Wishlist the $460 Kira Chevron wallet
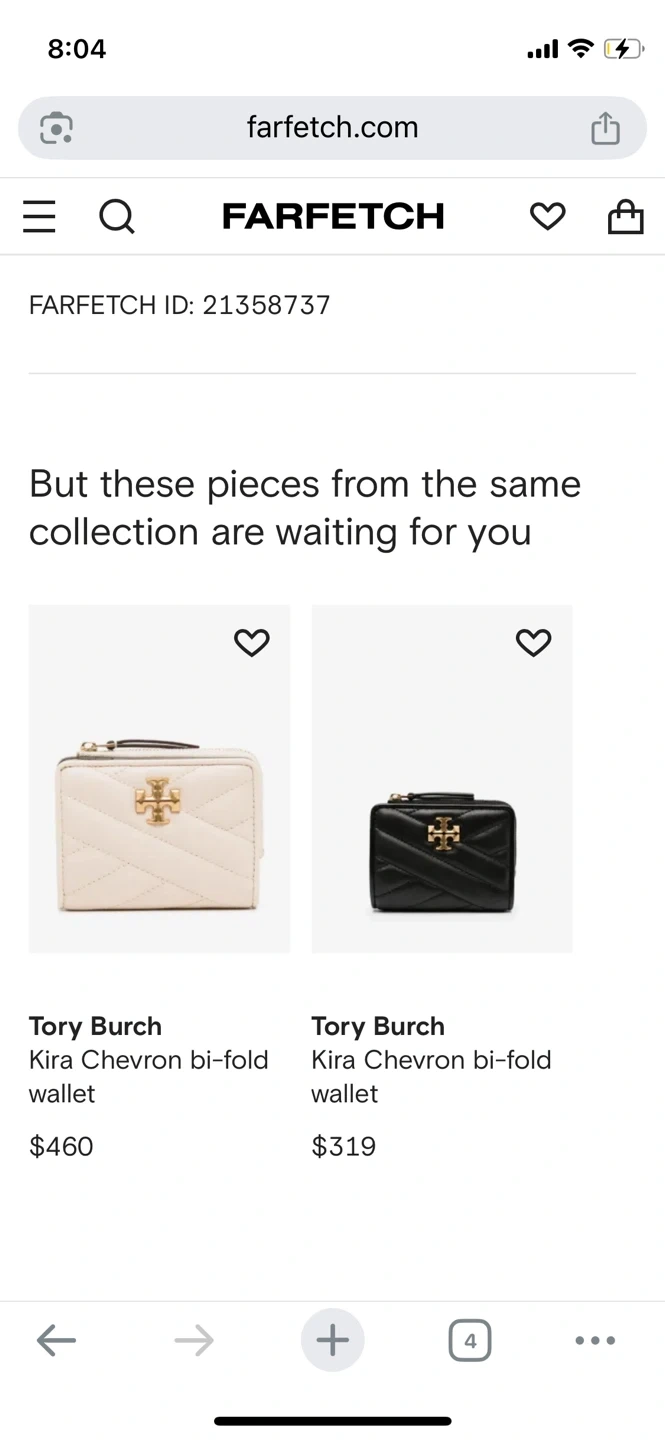The height and width of the screenshot is (1440, 665). tap(251, 642)
